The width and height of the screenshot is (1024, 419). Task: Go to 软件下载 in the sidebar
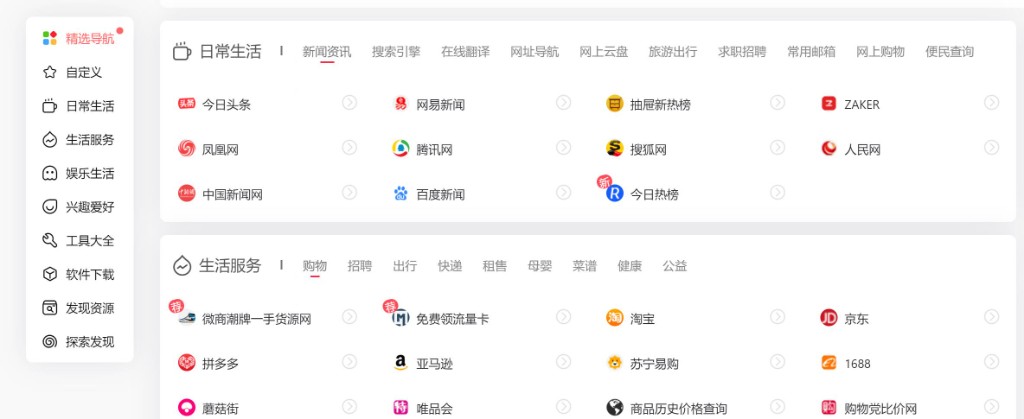[x=89, y=275]
